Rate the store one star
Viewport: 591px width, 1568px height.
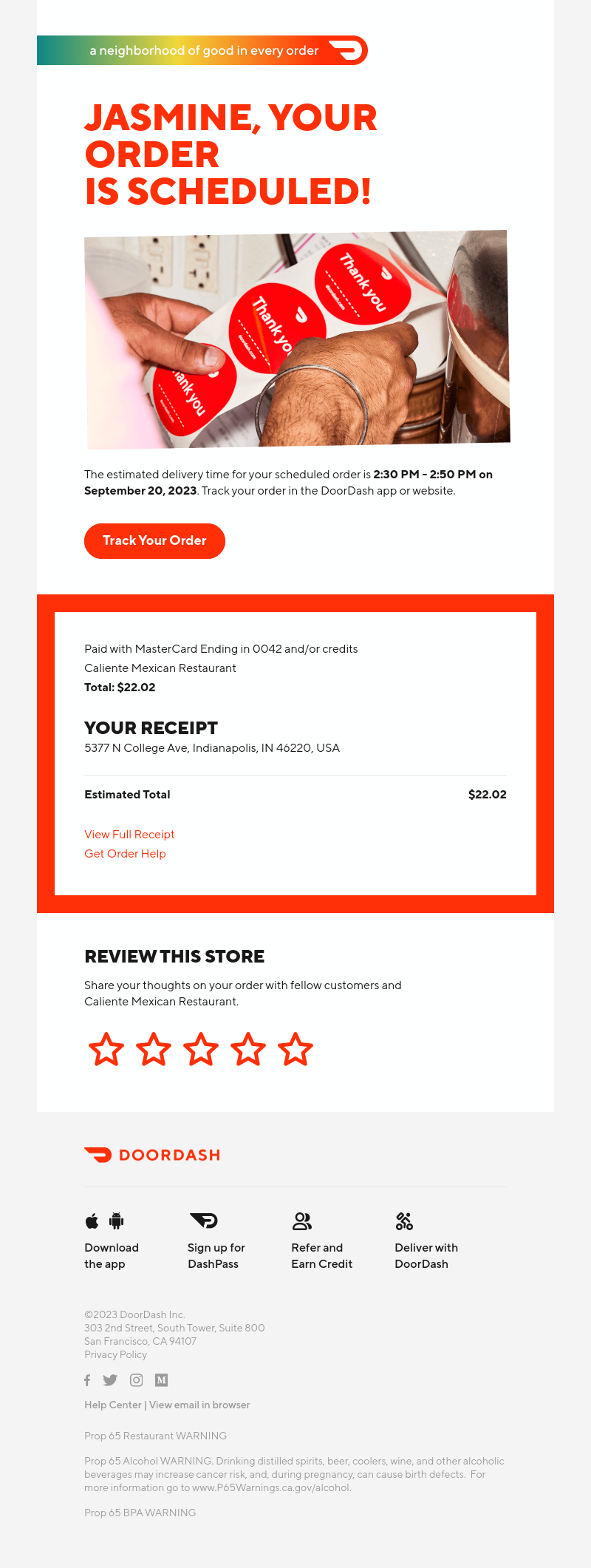[x=106, y=1050]
